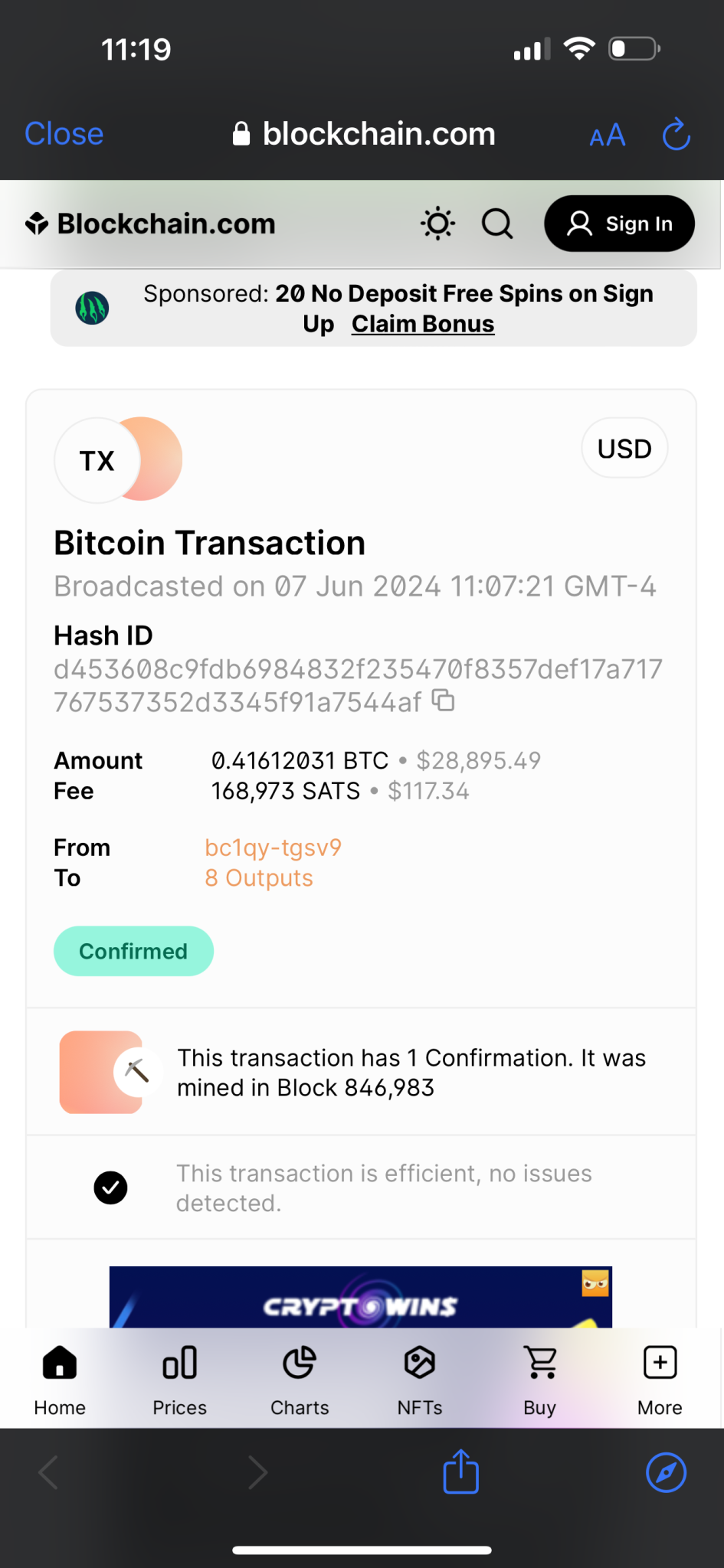Open search with the magnifying glass icon
Image resolution: width=724 pixels, height=1568 pixels.
click(x=496, y=224)
